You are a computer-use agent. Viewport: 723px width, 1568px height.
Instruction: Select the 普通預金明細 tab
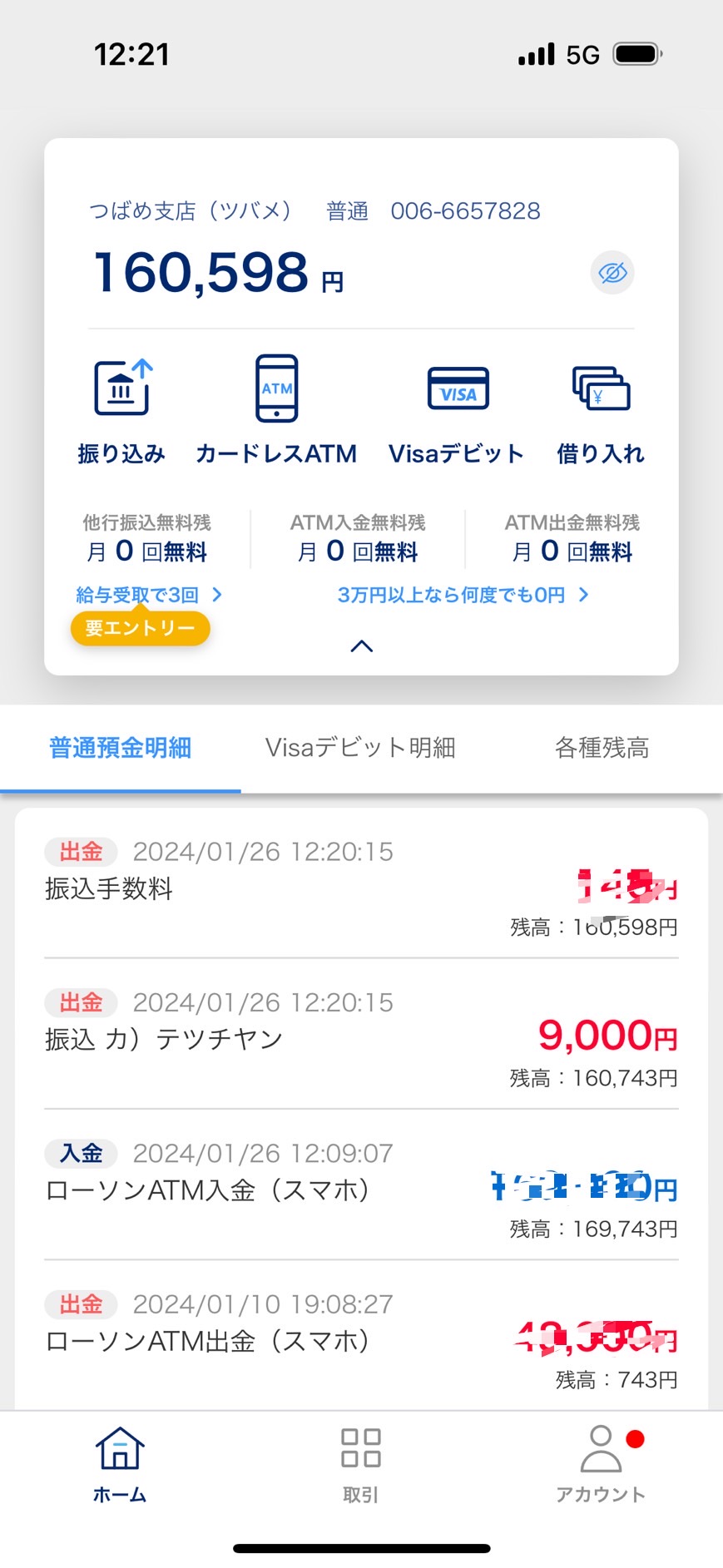pyautogui.click(x=121, y=748)
